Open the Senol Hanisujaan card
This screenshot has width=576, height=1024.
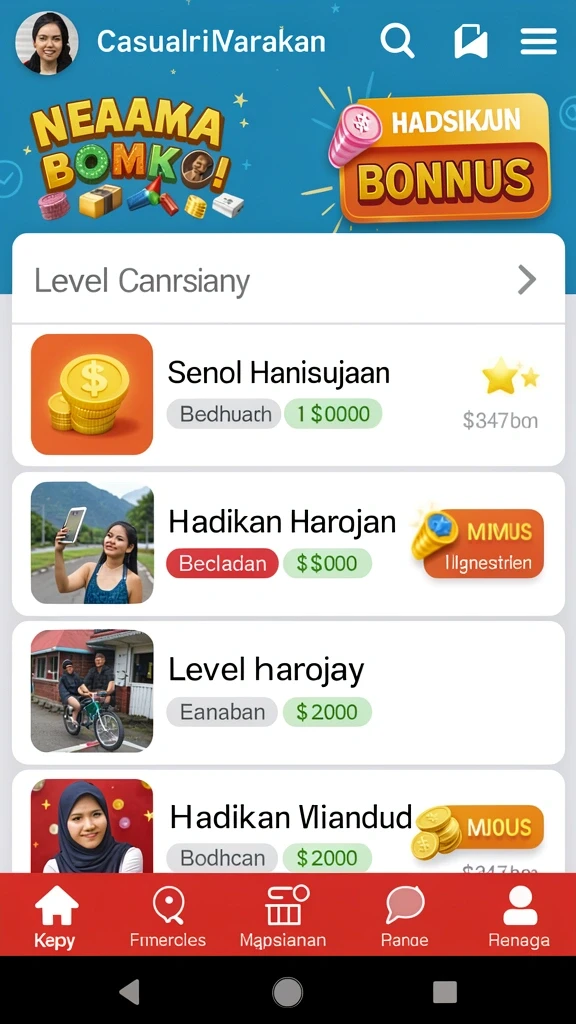coord(288,394)
